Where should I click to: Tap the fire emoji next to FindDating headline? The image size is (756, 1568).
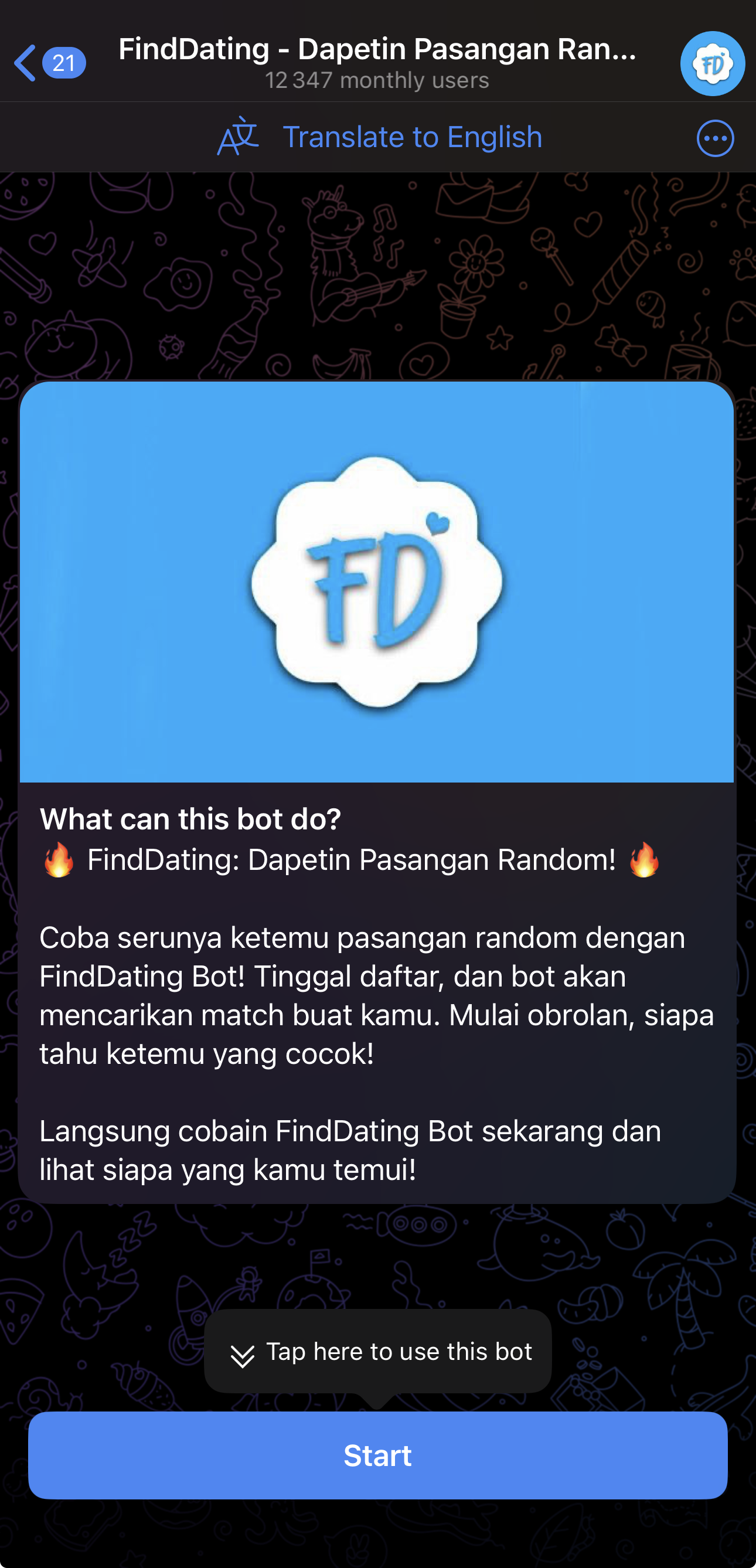point(61,859)
